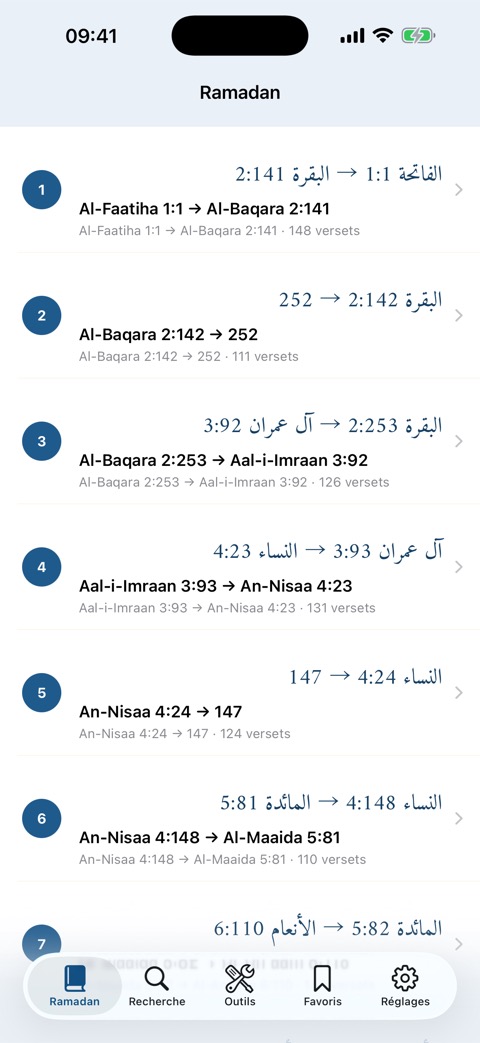This screenshot has width=480, height=1043.
Task: Open day 4 Aal-i-Imraan 3:93 → An-Nisaa 4:23
Action: coord(240,567)
